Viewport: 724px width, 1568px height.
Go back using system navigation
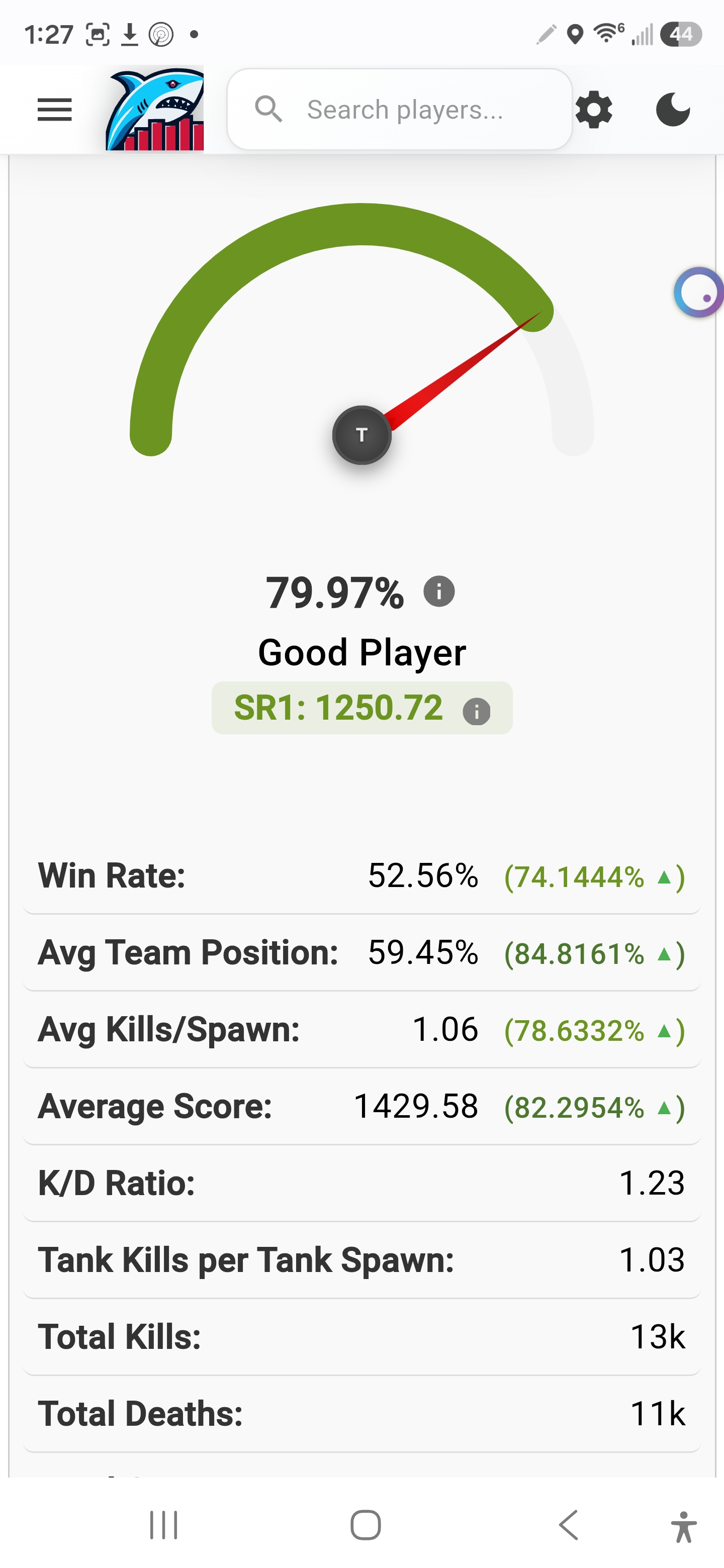tap(568, 1525)
